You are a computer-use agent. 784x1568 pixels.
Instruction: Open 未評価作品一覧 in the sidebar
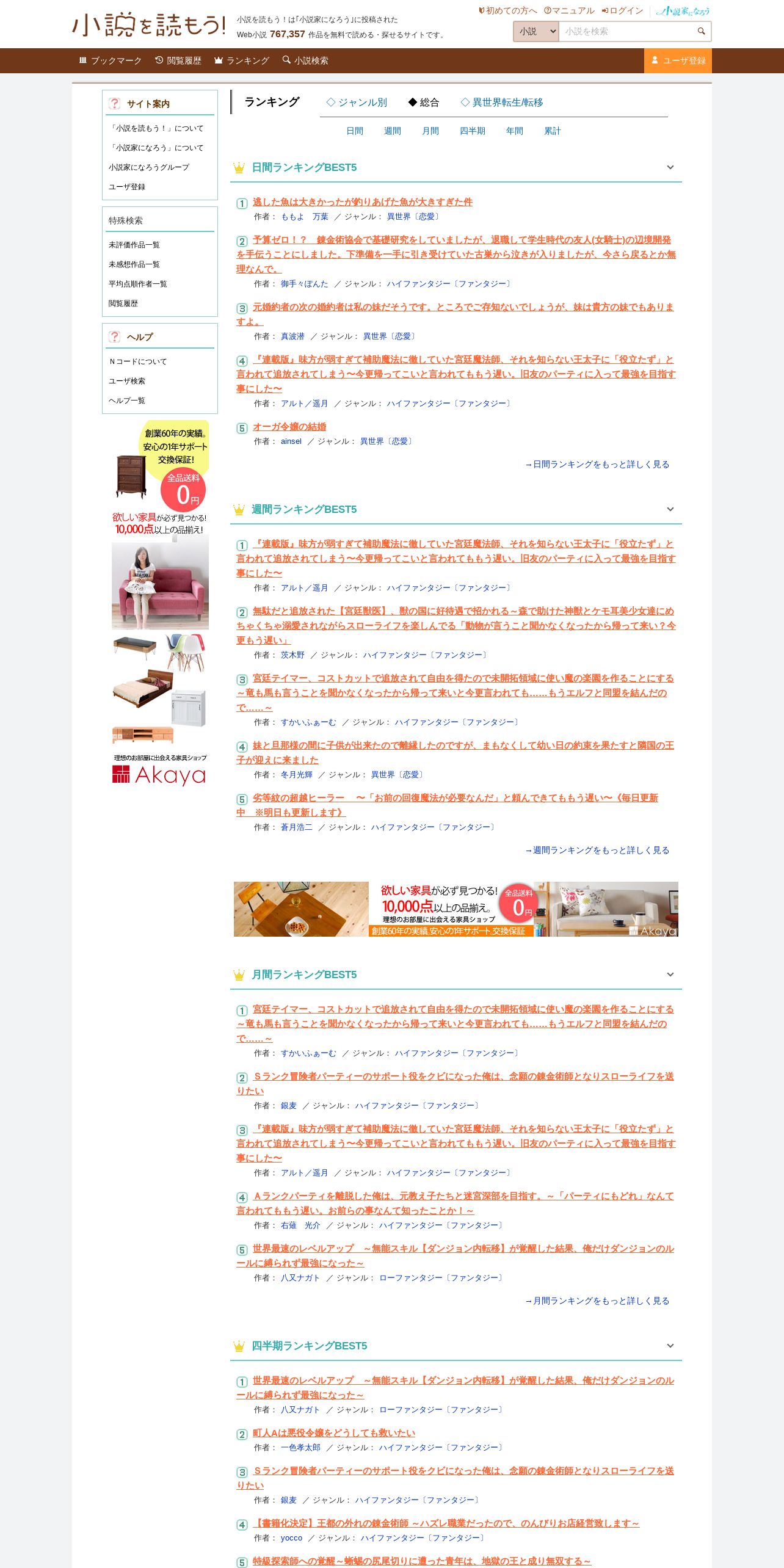(x=134, y=244)
